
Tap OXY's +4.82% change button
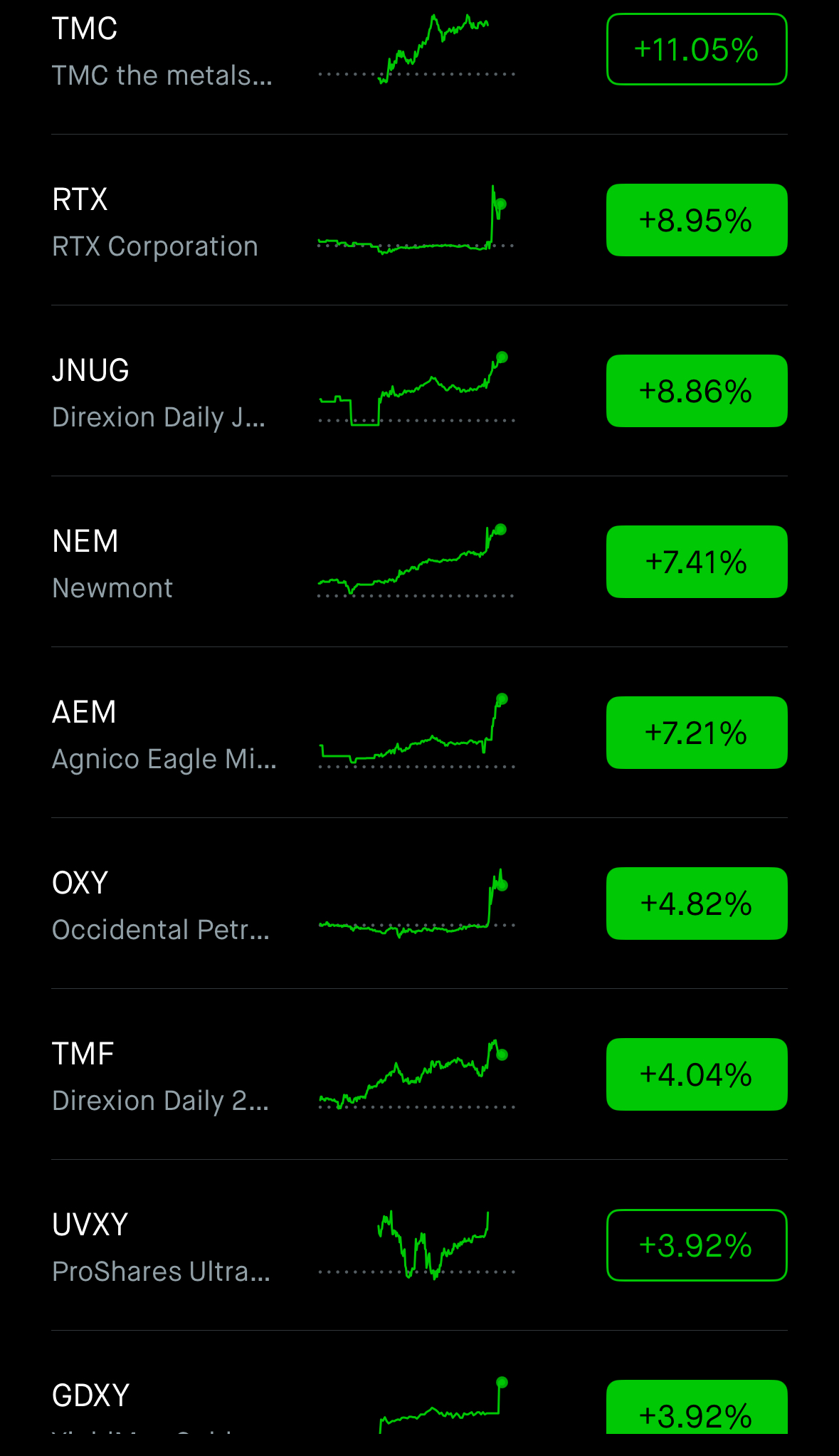tap(697, 904)
